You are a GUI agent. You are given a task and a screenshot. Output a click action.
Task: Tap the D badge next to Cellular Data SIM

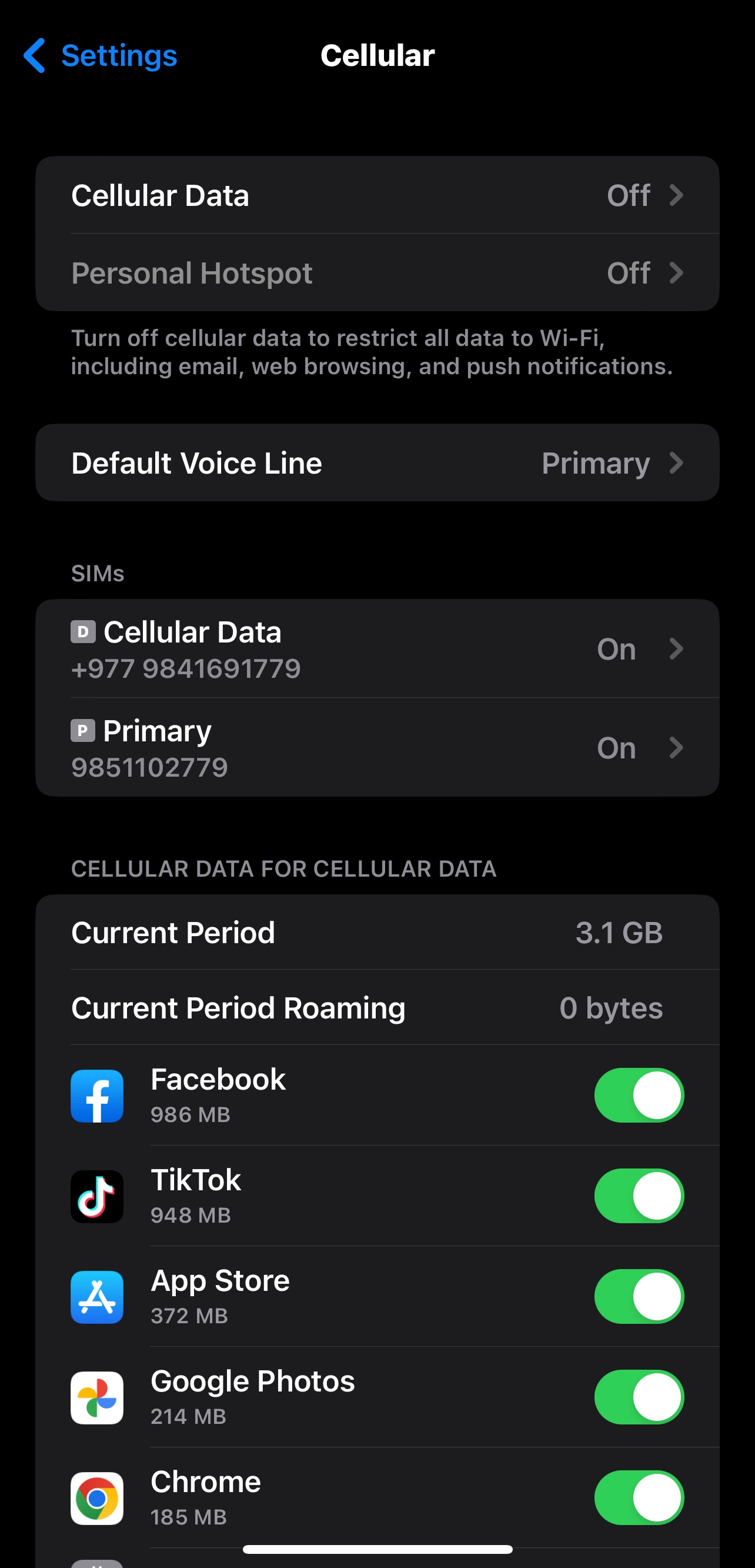(x=83, y=632)
